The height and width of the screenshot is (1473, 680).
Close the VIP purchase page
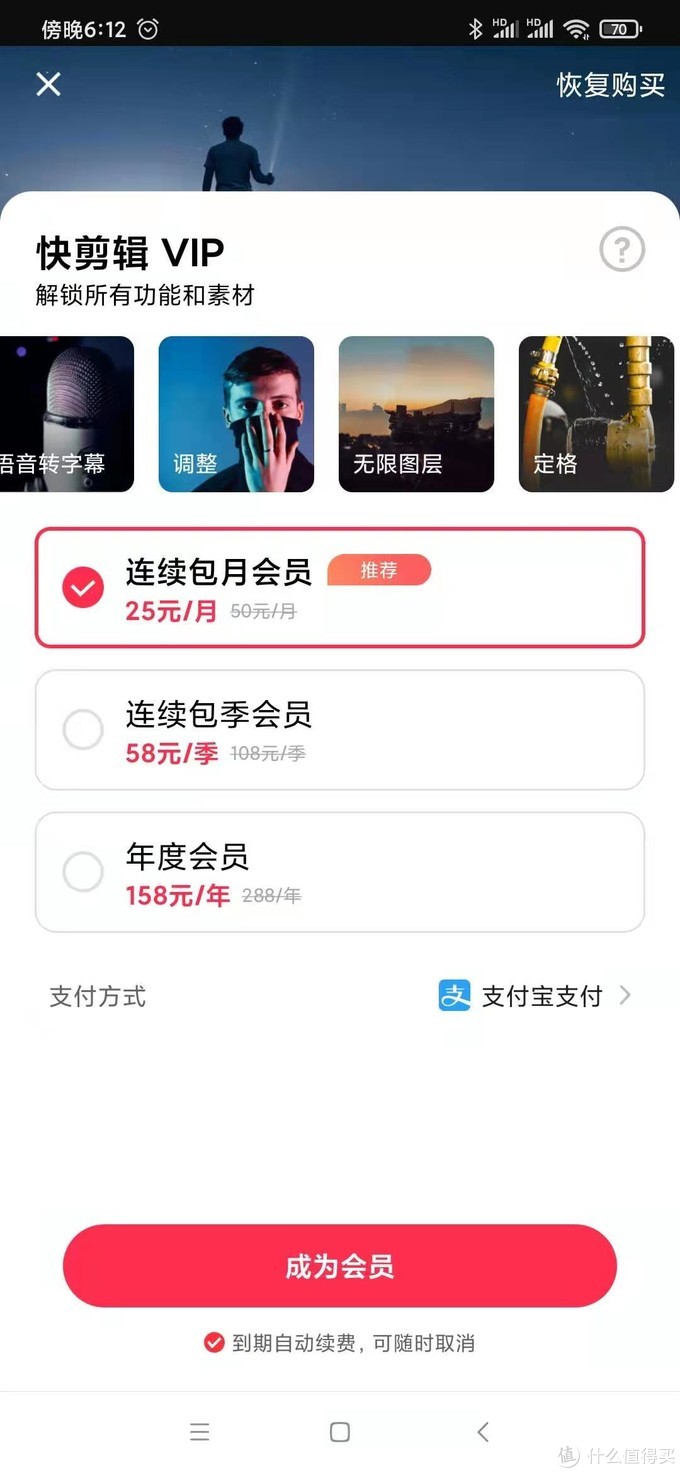tap(48, 84)
